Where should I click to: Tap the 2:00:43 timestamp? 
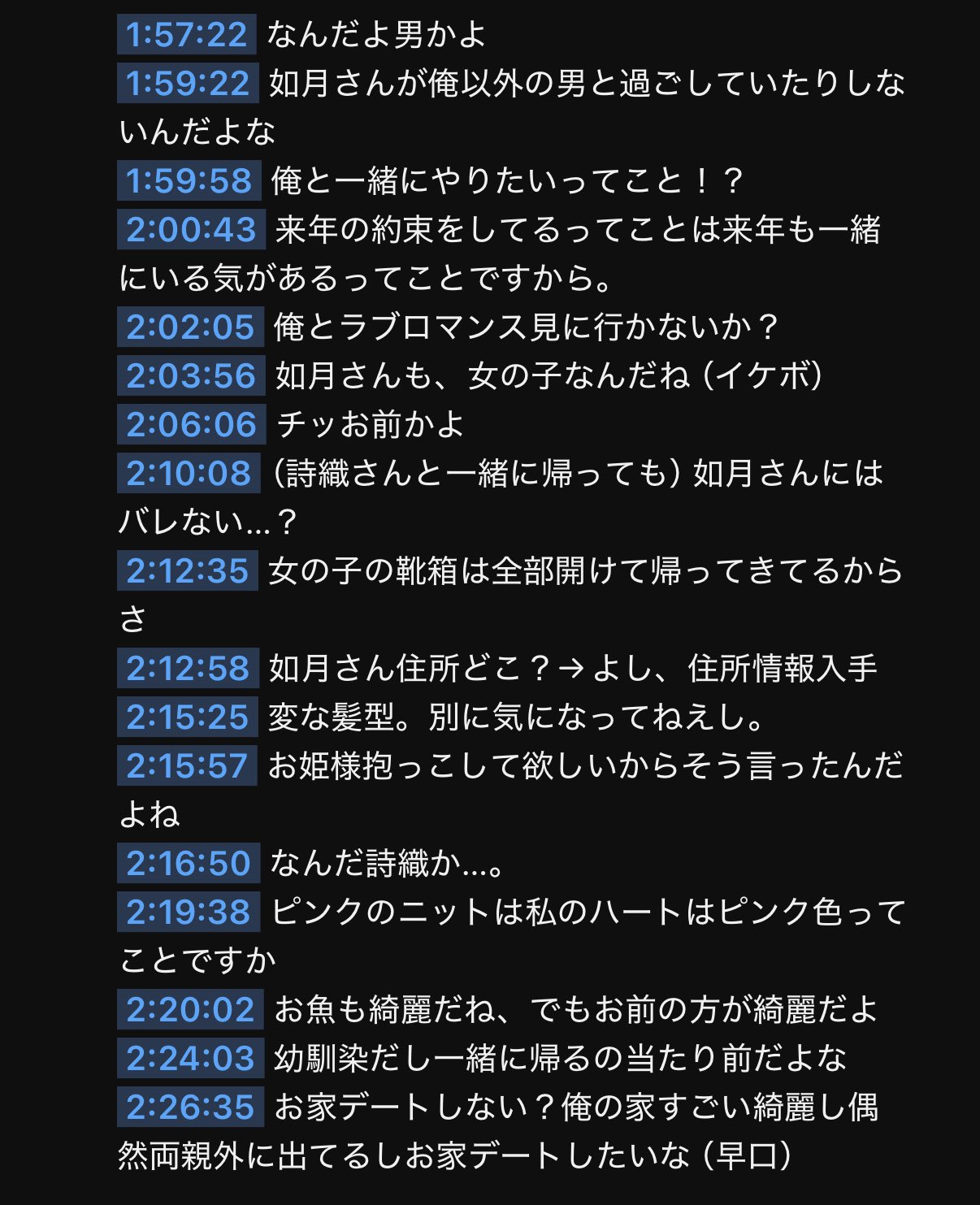192,230
